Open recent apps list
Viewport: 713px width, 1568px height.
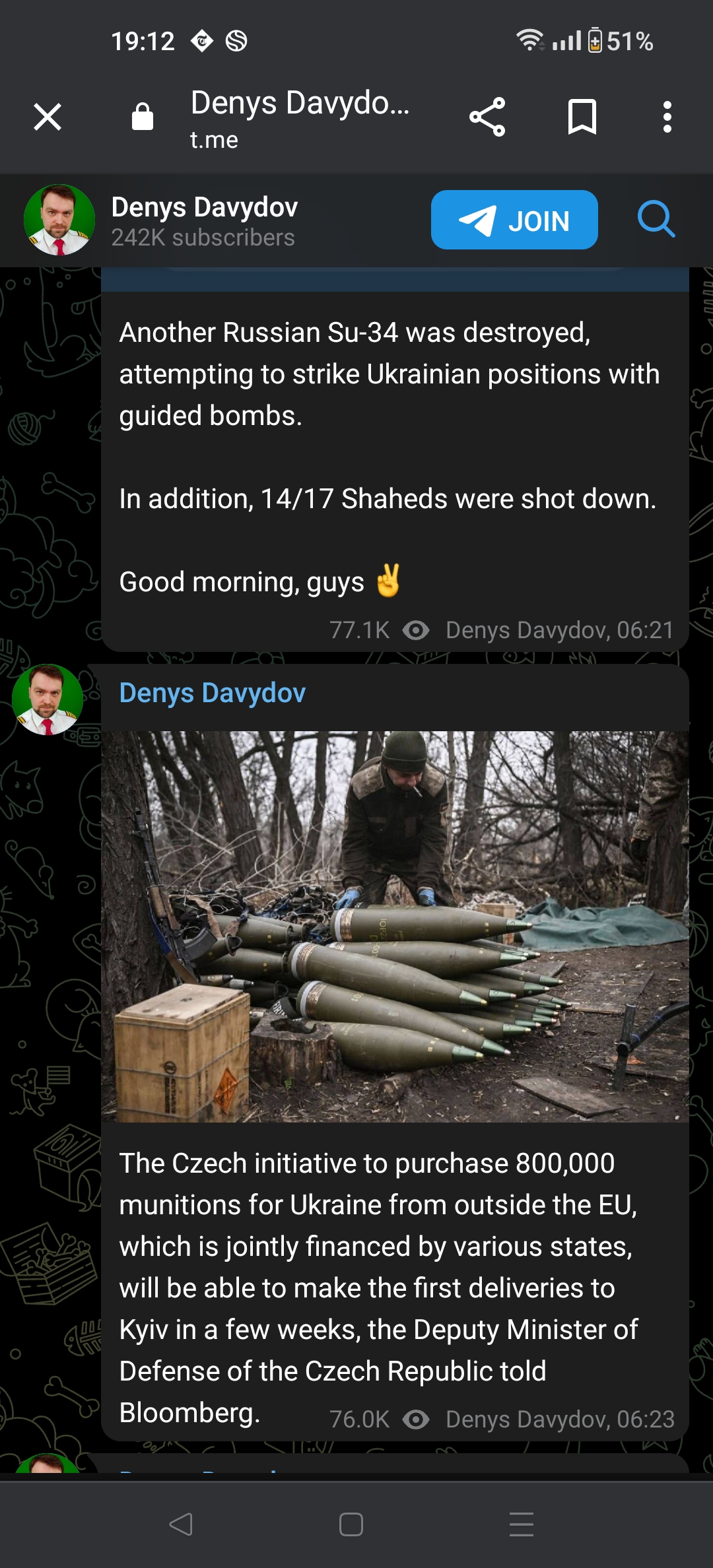(522, 1524)
